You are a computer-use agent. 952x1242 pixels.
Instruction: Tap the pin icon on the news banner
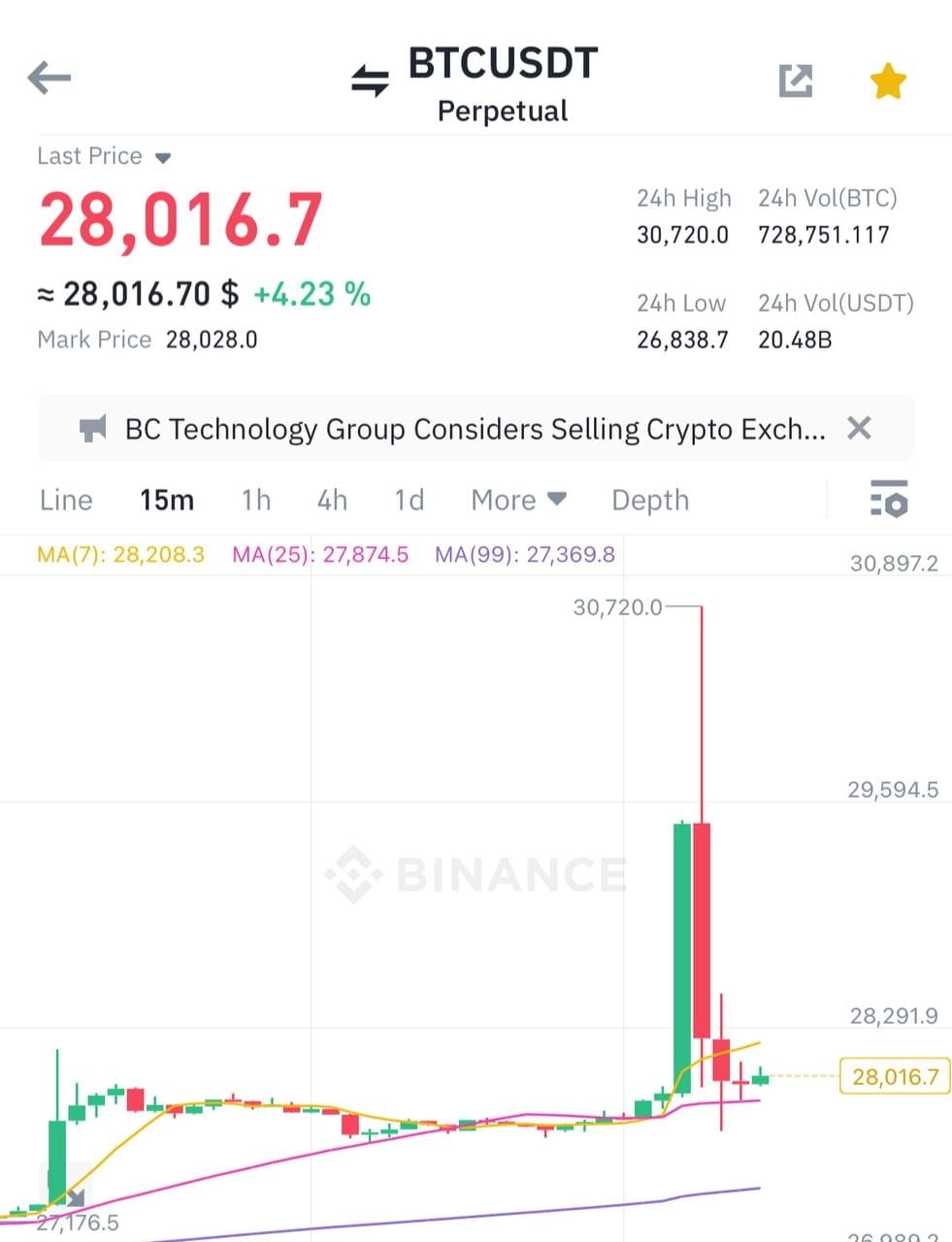91,428
